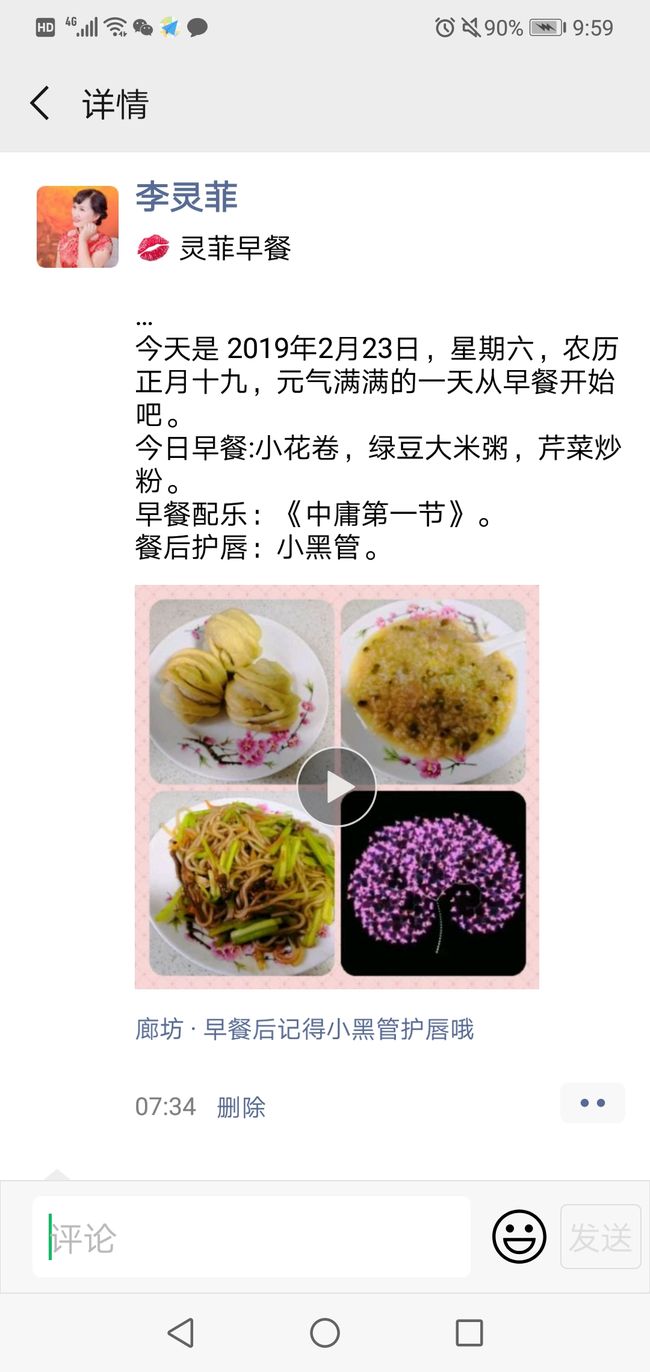This screenshot has height=1372, width=650.
Task: Delete this post with 删除
Action: 241,1107
